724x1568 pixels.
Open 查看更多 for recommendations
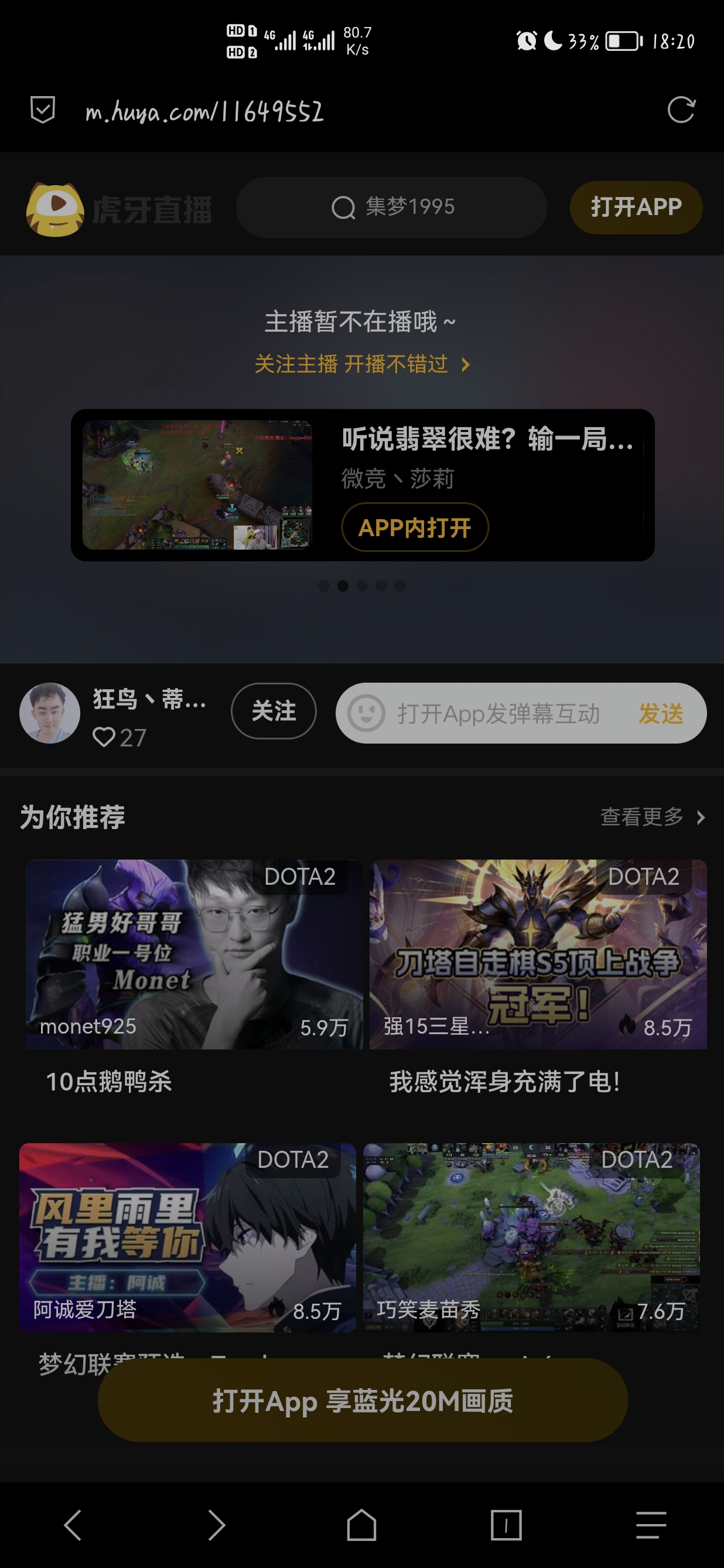651,816
